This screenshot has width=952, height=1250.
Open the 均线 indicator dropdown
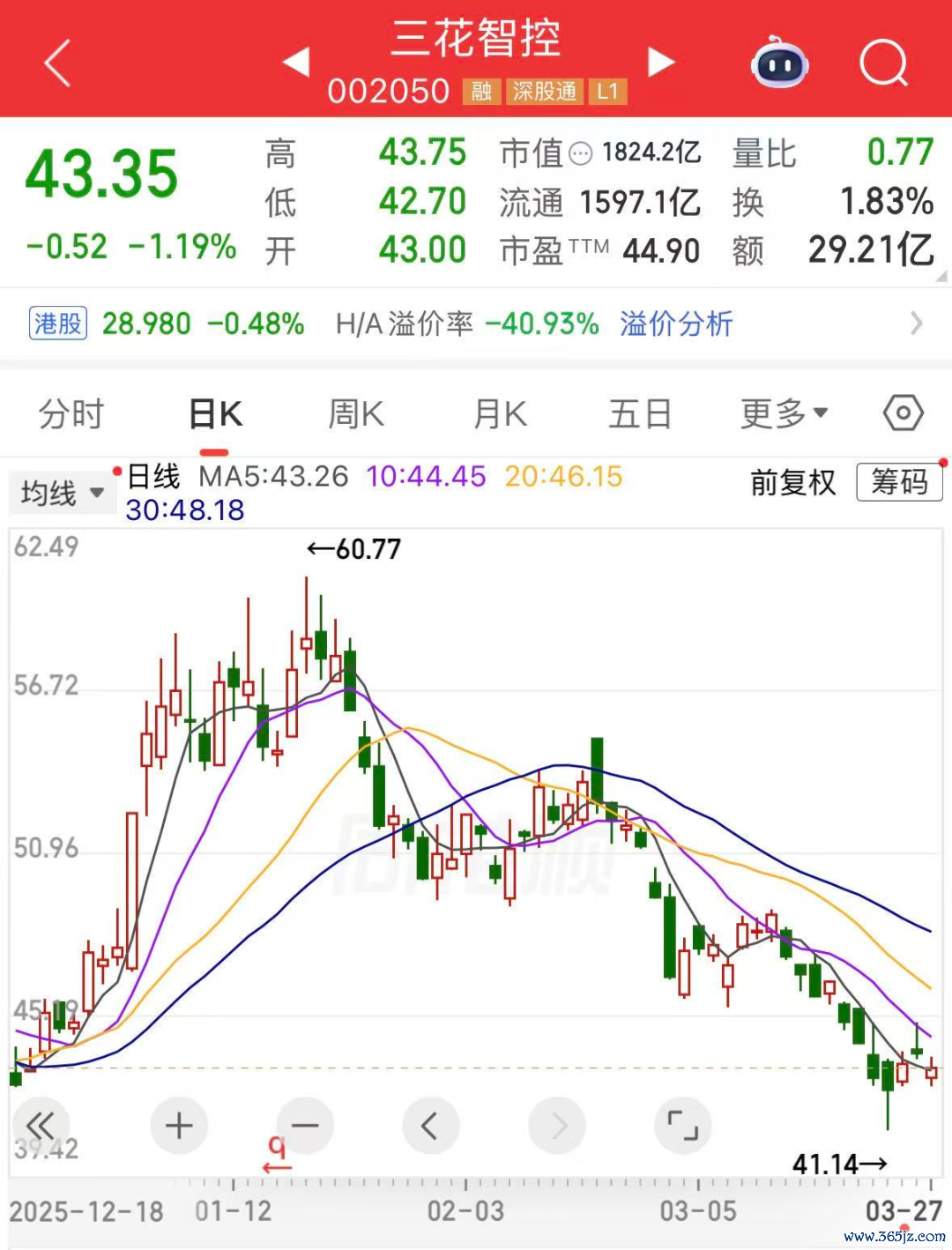pyautogui.click(x=61, y=493)
